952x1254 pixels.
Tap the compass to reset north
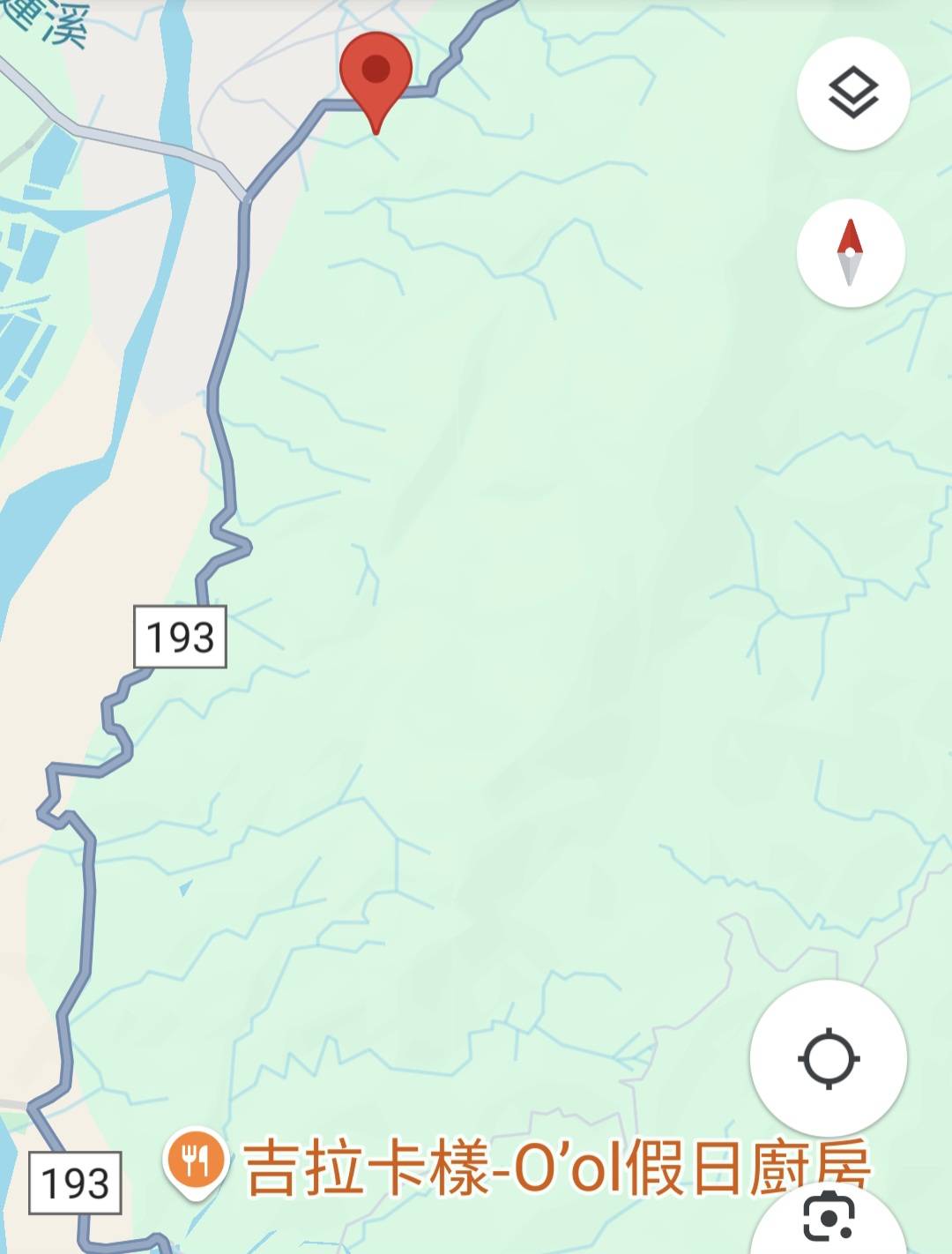click(850, 254)
